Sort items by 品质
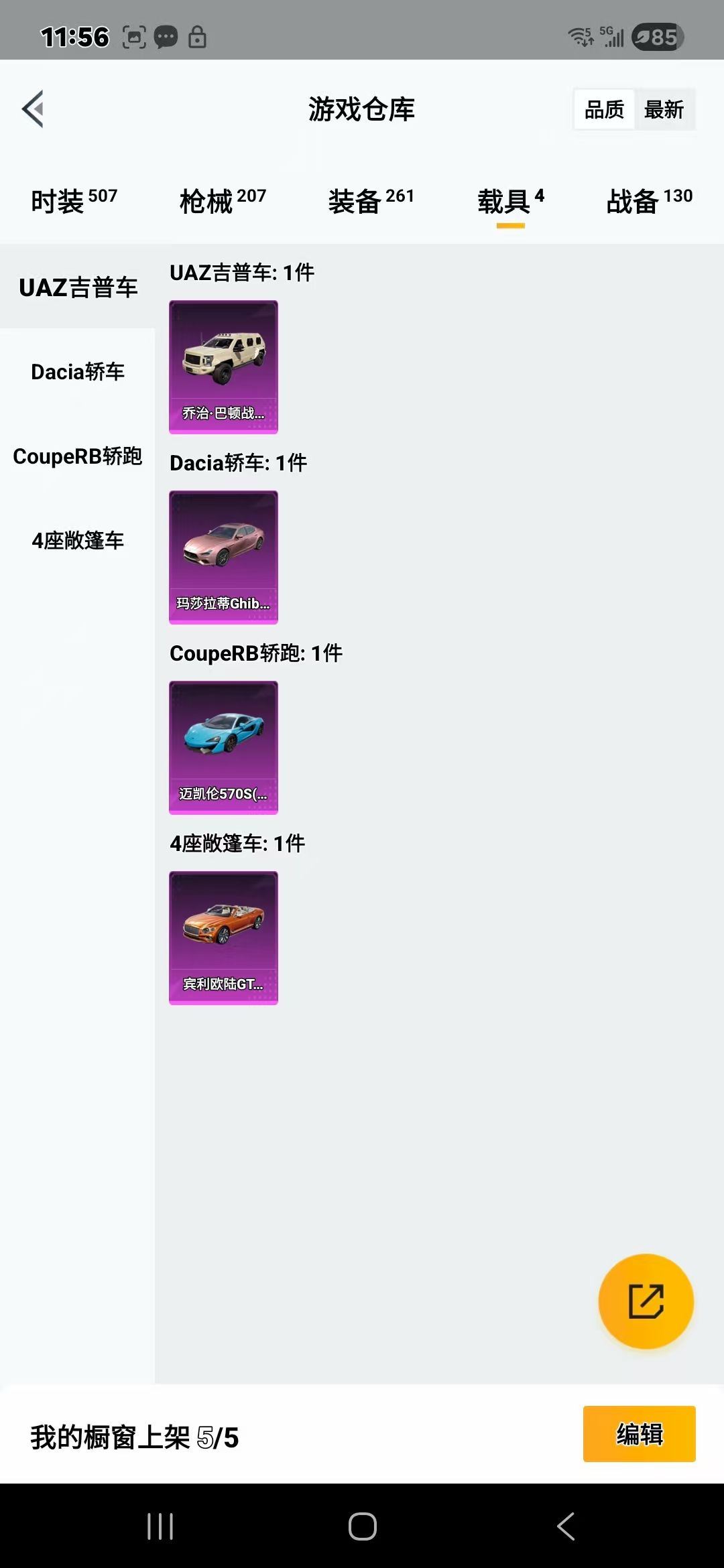The width and height of the screenshot is (724, 1568). (x=604, y=109)
